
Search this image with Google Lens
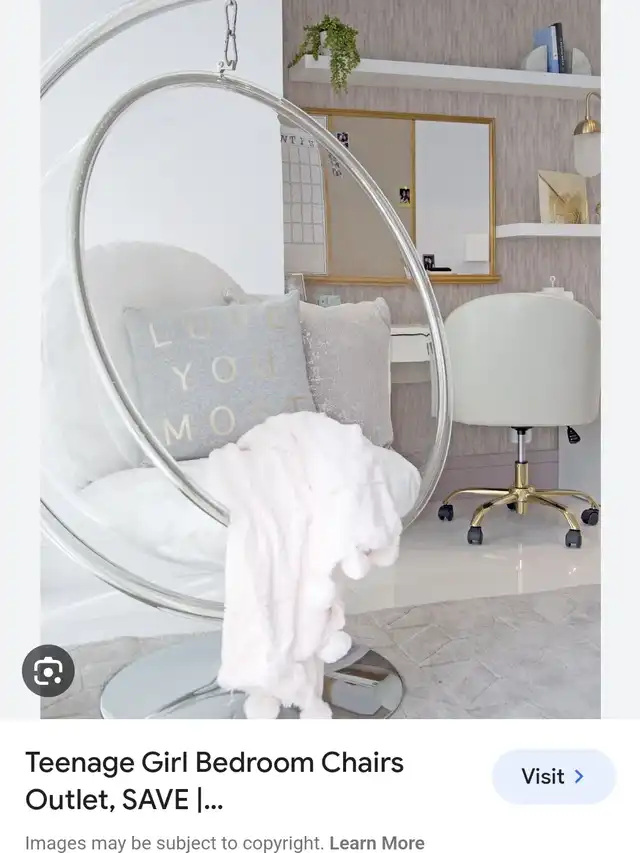[x=48, y=671]
